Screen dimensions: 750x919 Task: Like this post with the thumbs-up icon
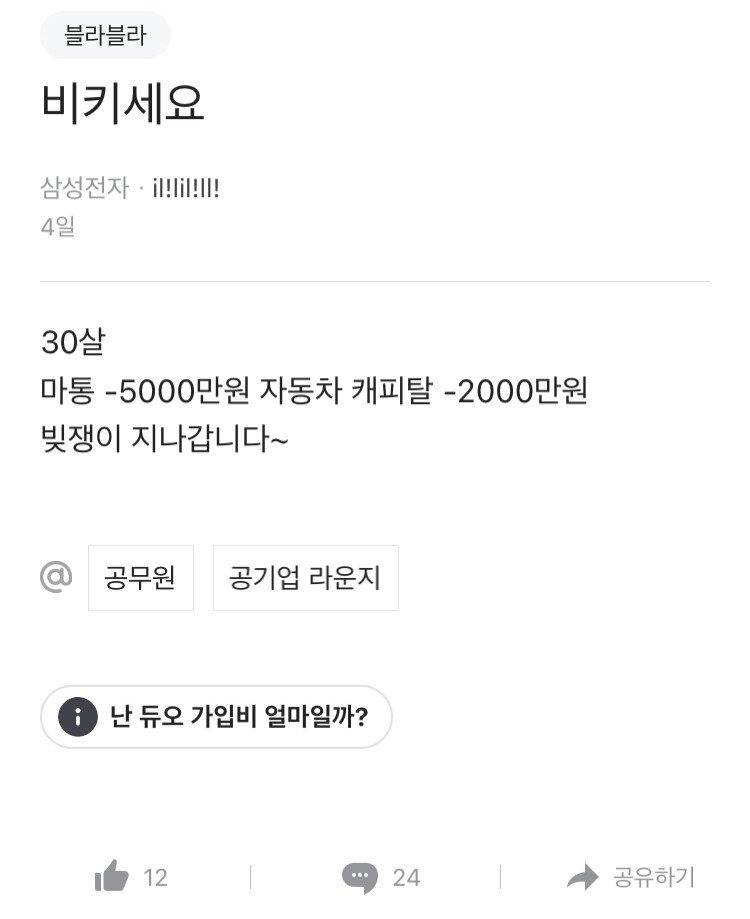(x=112, y=878)
